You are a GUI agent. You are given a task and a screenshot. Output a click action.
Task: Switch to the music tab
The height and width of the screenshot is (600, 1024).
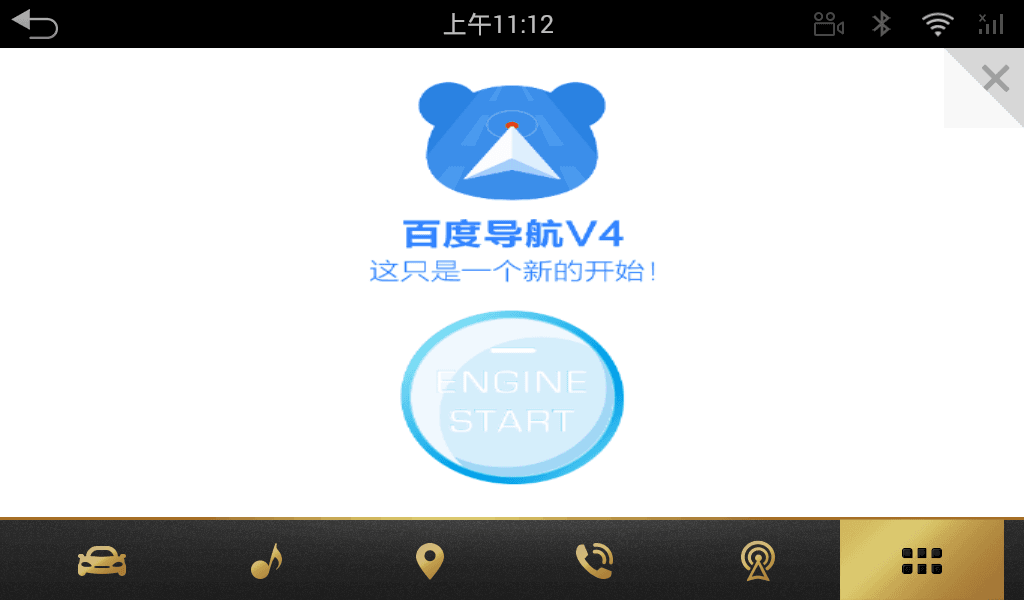click(266, 561)
